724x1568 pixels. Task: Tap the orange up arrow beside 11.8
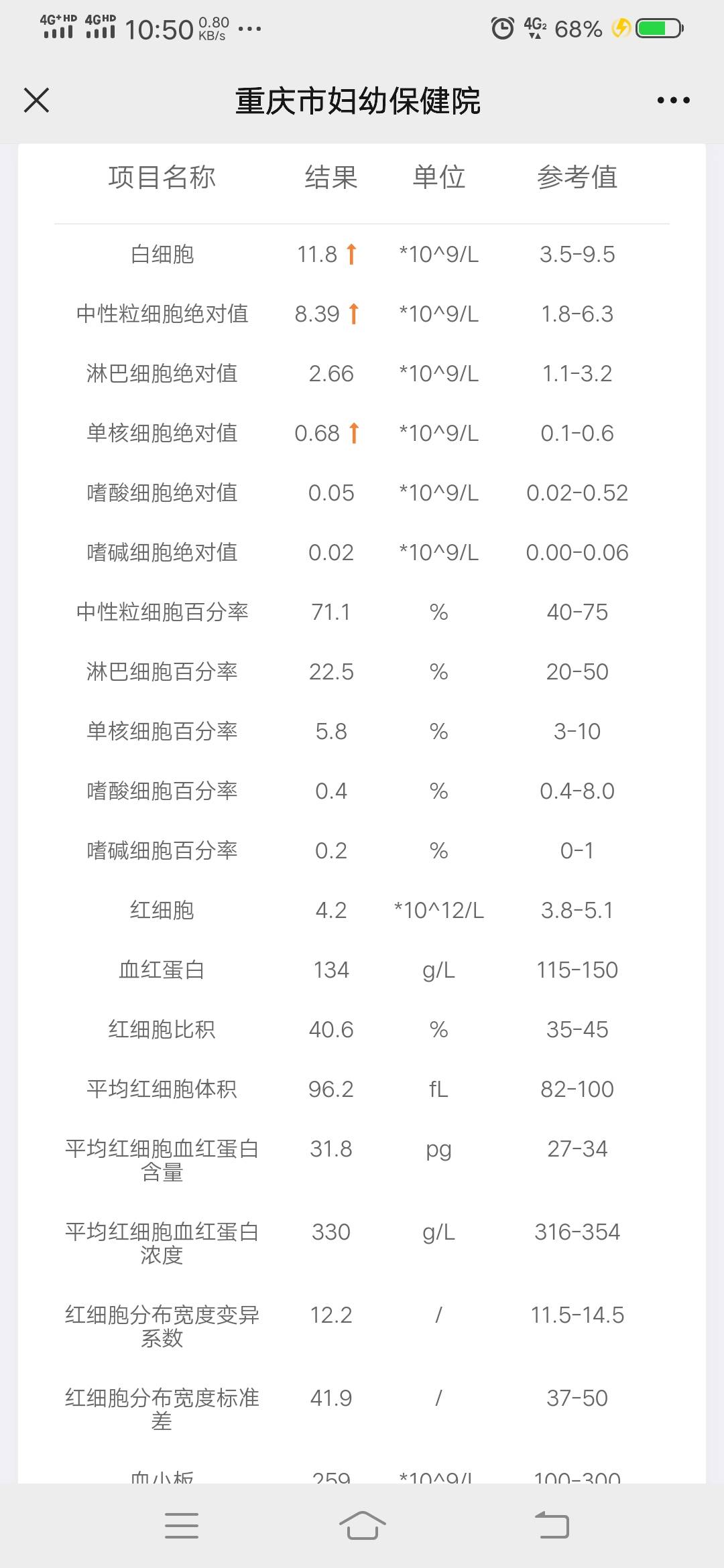pyautogui.click(x=351, y=253)
